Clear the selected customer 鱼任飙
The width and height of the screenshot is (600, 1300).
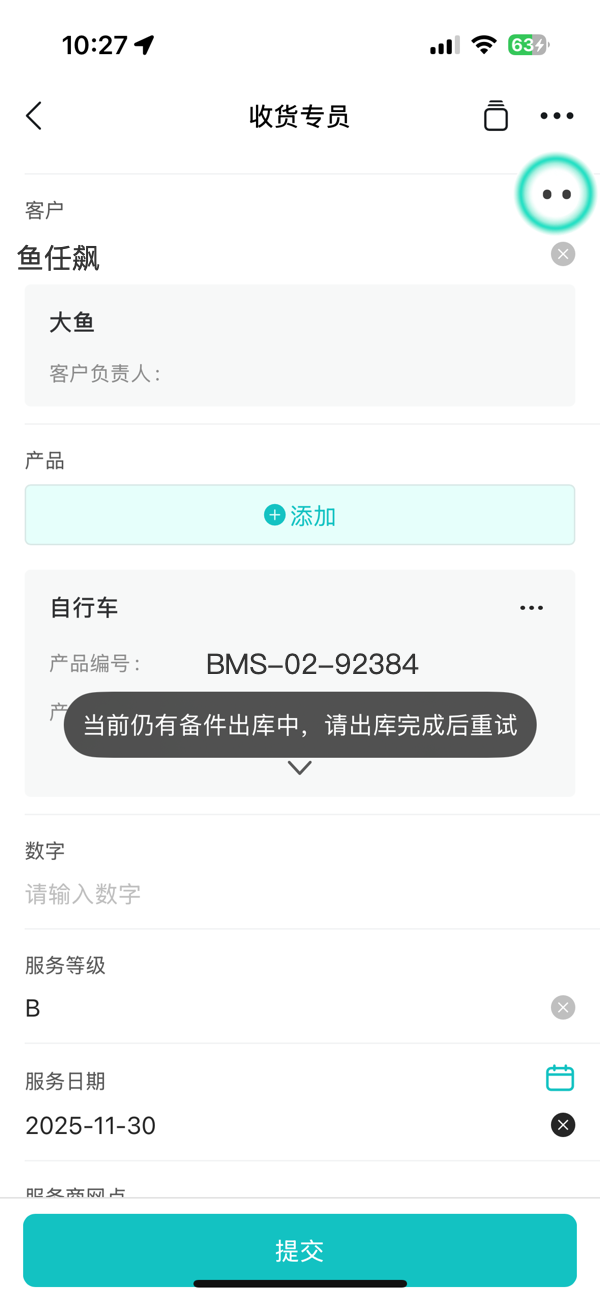coord(563,254)
